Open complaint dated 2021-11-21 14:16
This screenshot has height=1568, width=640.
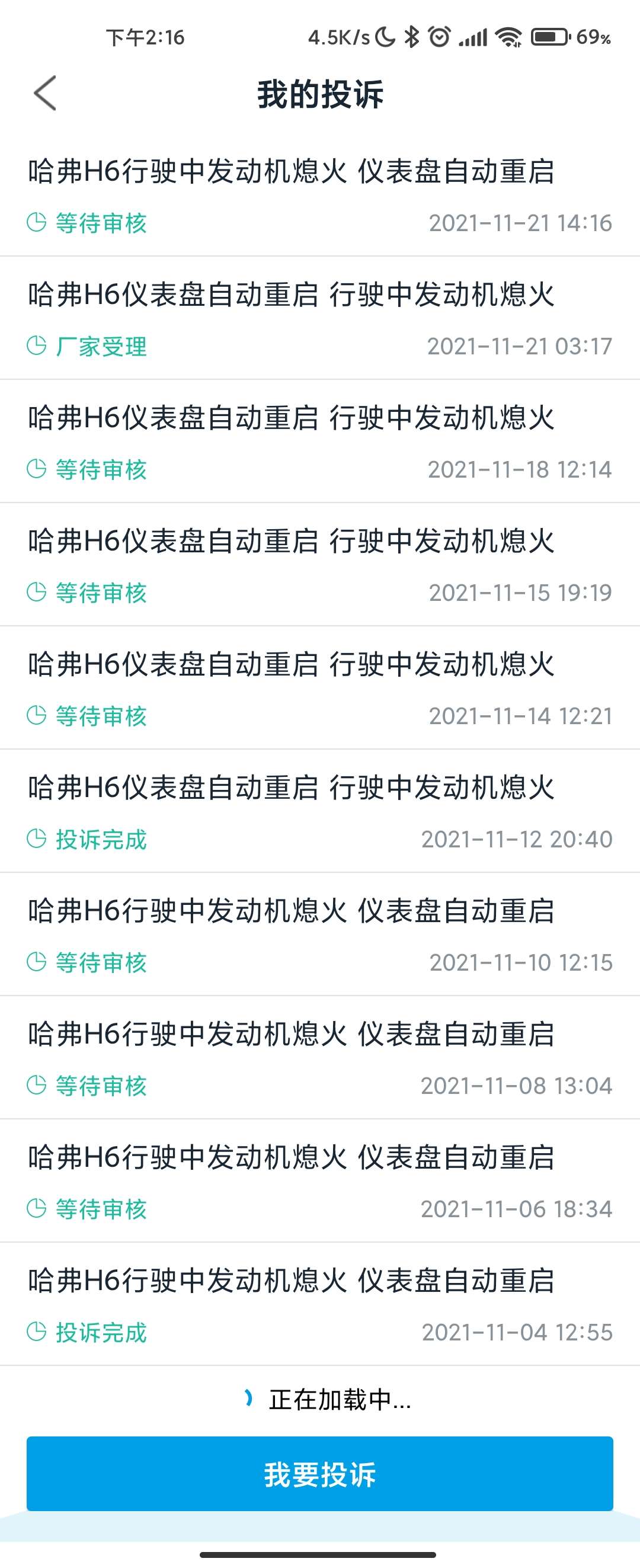coord(319,195)
